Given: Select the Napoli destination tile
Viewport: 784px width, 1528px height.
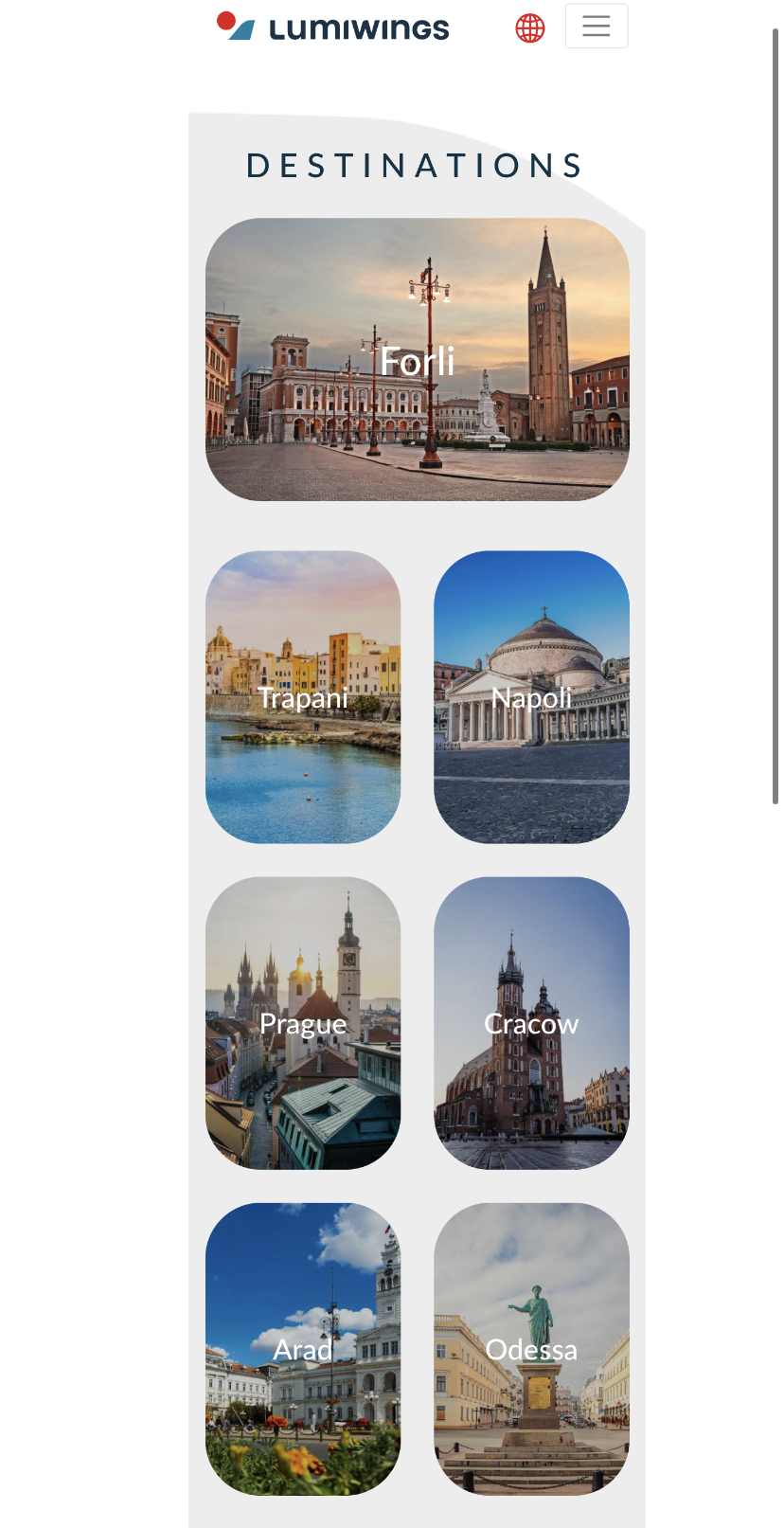Looking at the screenshot, I should (531, 697).
